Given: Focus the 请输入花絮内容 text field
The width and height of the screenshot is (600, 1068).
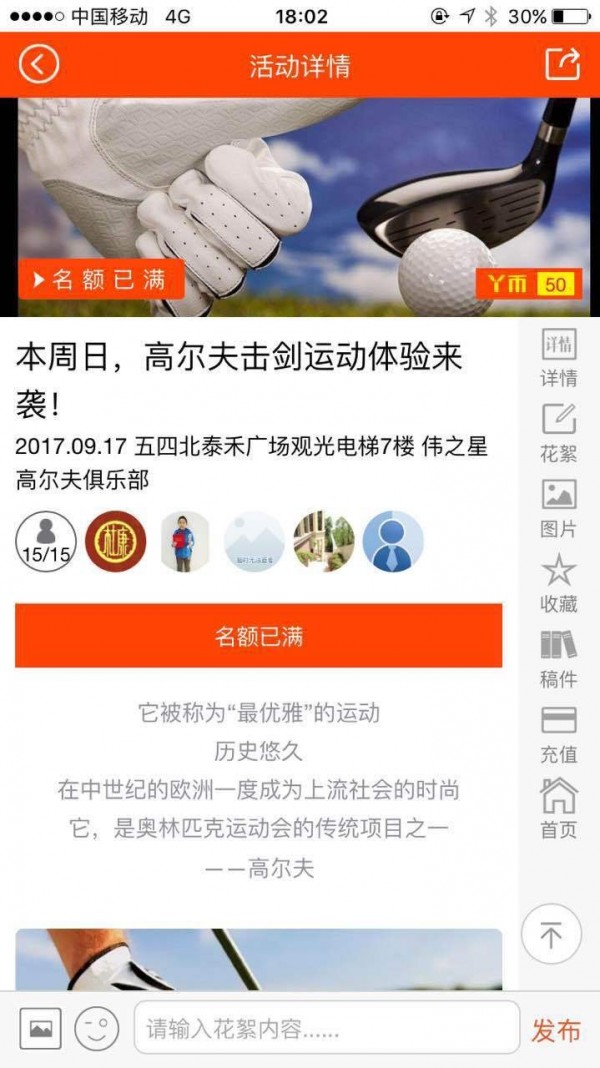Looking at the screenshot, I should (x=326, y=1028).
